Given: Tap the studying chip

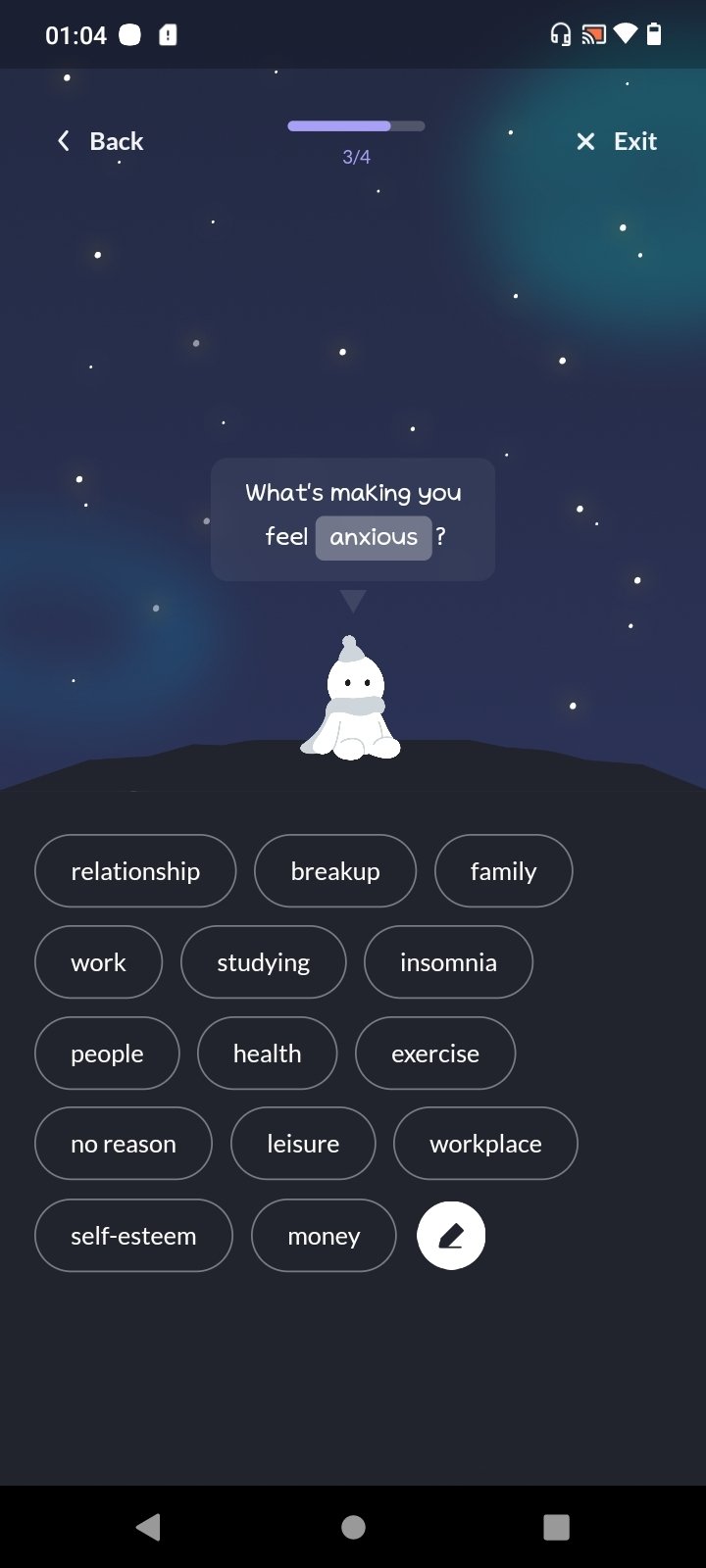Looking at the screenshot, I should (x=263, y=962).
